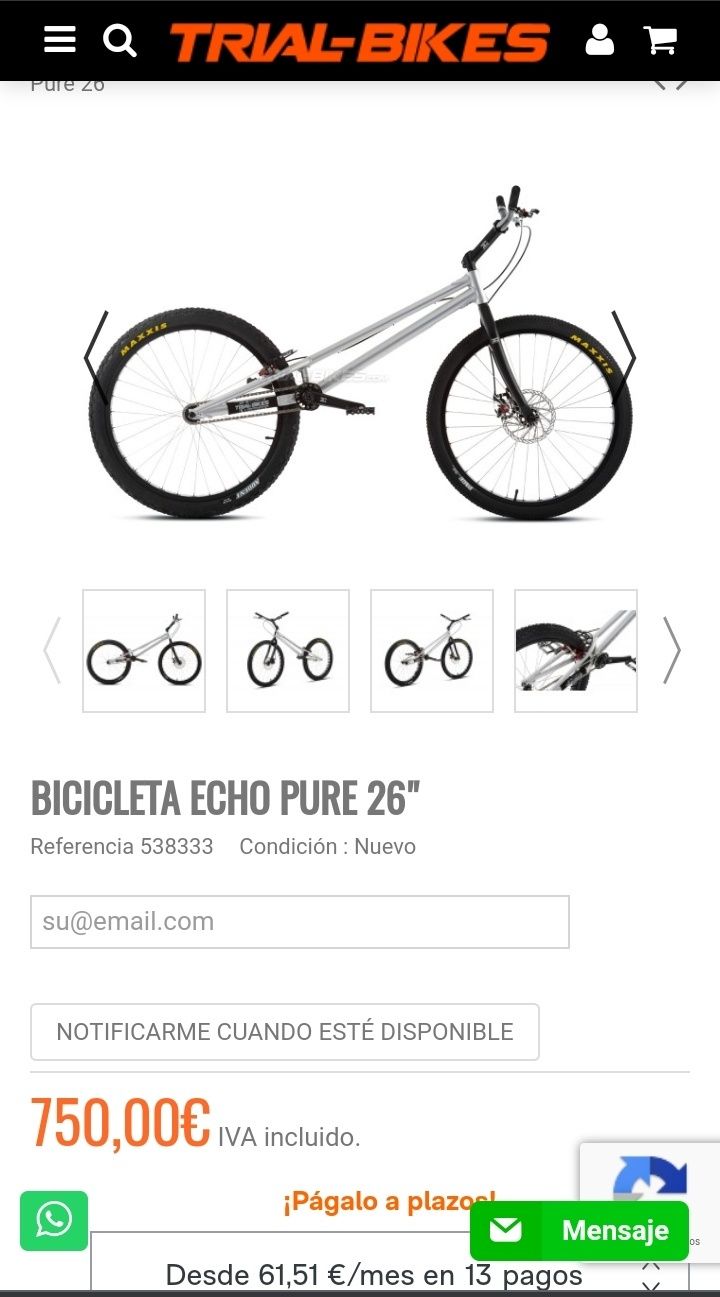The image size is (720, 1297).
Task: Open the hamburger menu
Action: (60, 40)
